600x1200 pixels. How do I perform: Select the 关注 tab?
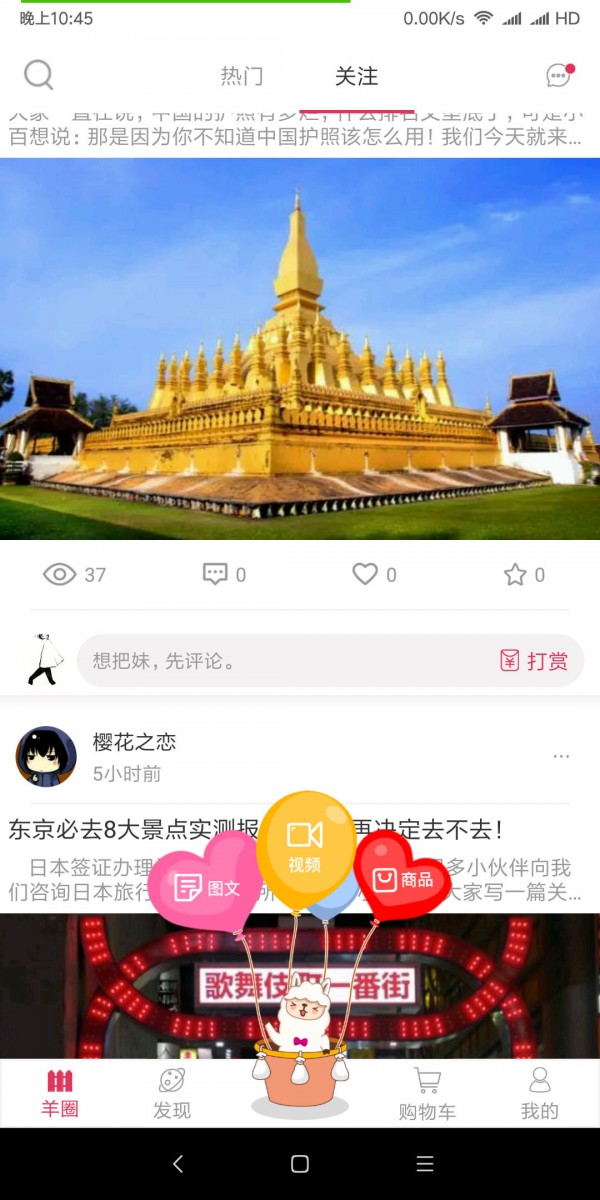point(356,76)
